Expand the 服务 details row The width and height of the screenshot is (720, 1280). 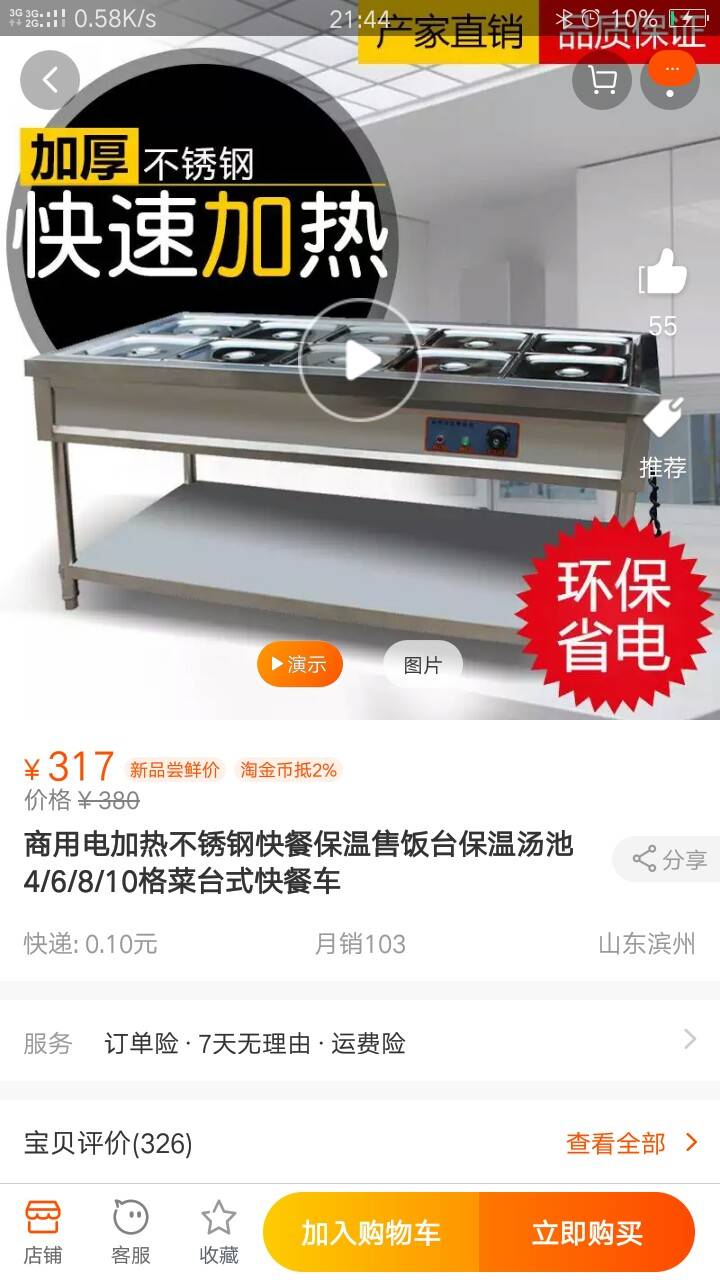(360, 1043)
